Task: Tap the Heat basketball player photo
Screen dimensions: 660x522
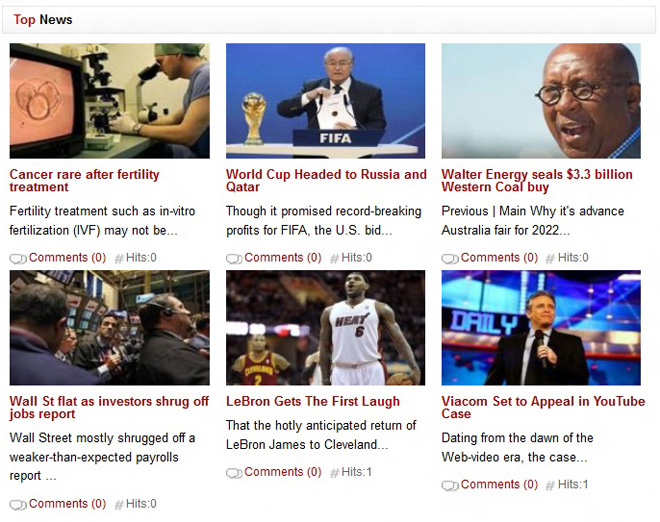Action: (325, 327)
